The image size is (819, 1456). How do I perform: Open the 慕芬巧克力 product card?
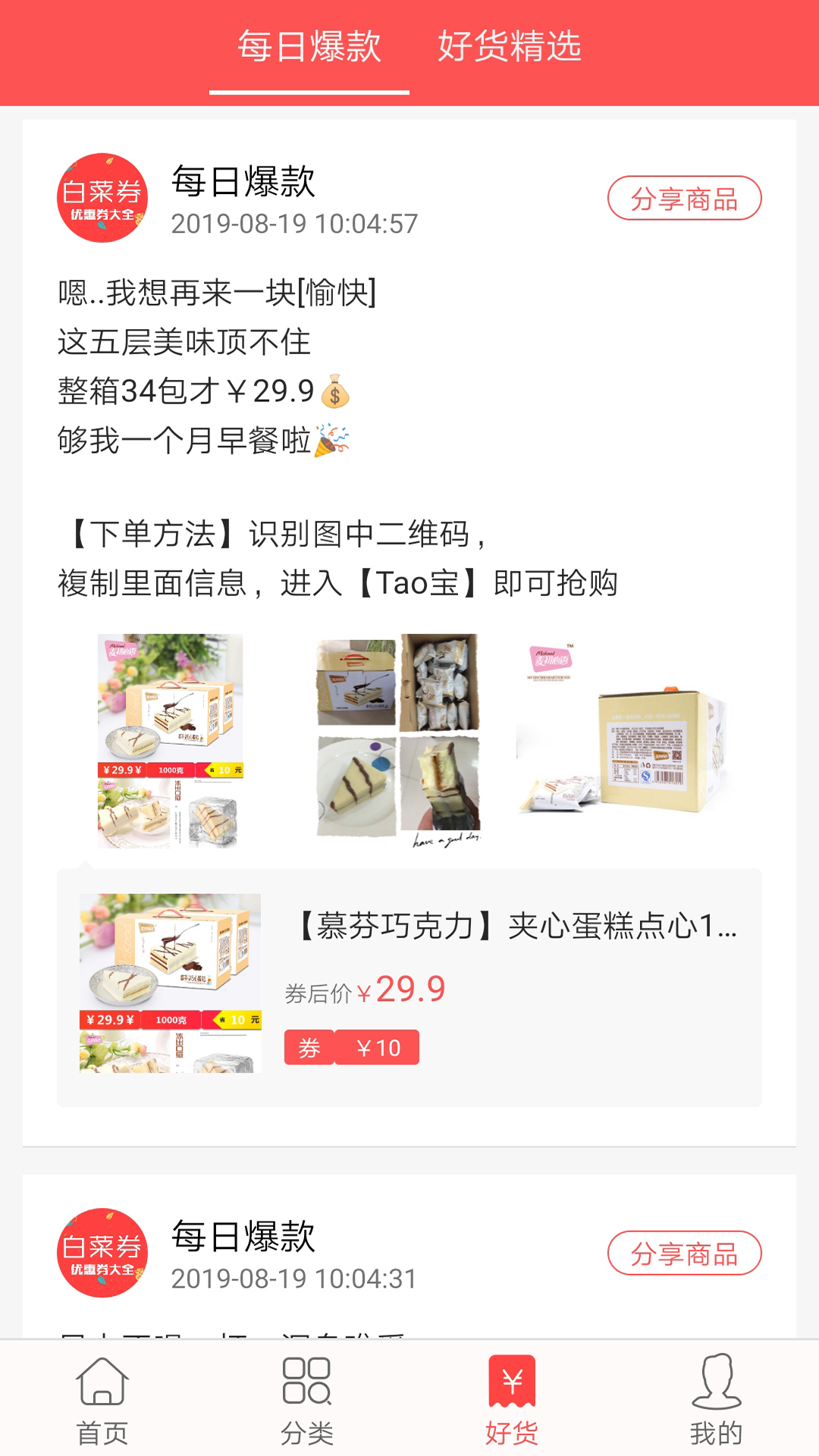[x=516, y=927]
